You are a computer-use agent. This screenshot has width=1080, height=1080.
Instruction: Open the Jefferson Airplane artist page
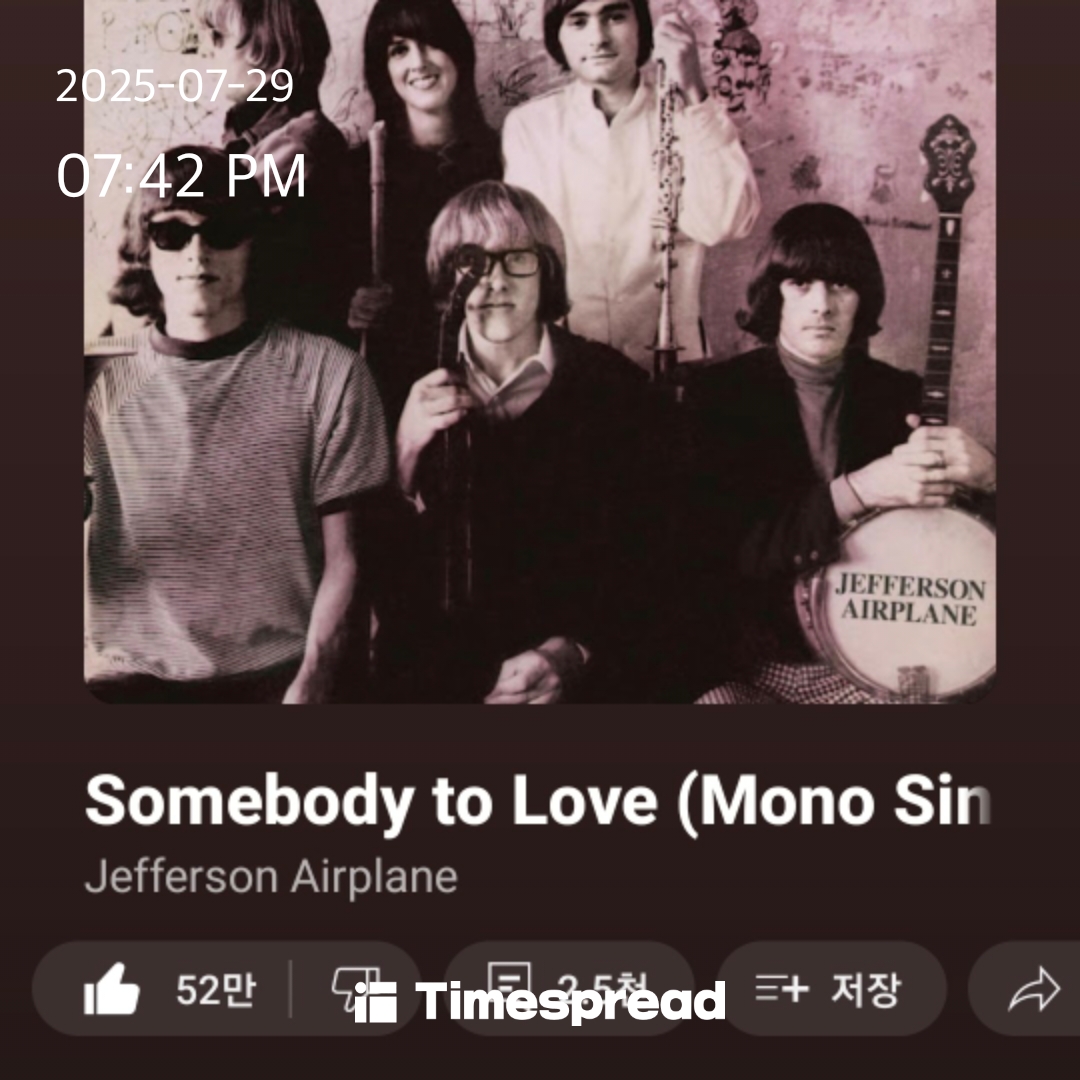(x=271, y=877)
